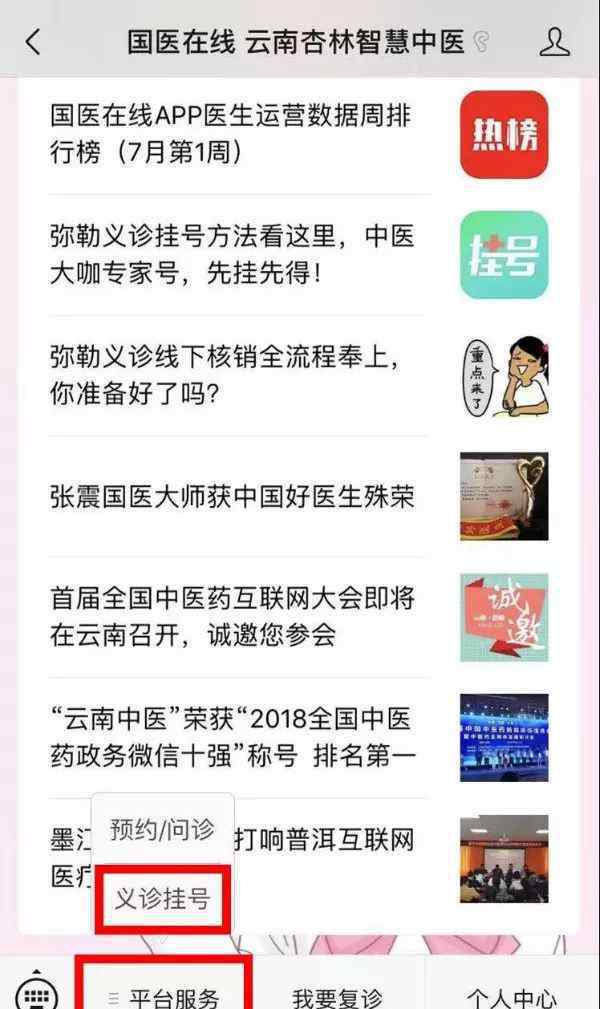The width and height of the screenshot is (600, 1009).
Task: Read the 张震国医大师获中国好医生殊荣 article
Action: (299, 496)
